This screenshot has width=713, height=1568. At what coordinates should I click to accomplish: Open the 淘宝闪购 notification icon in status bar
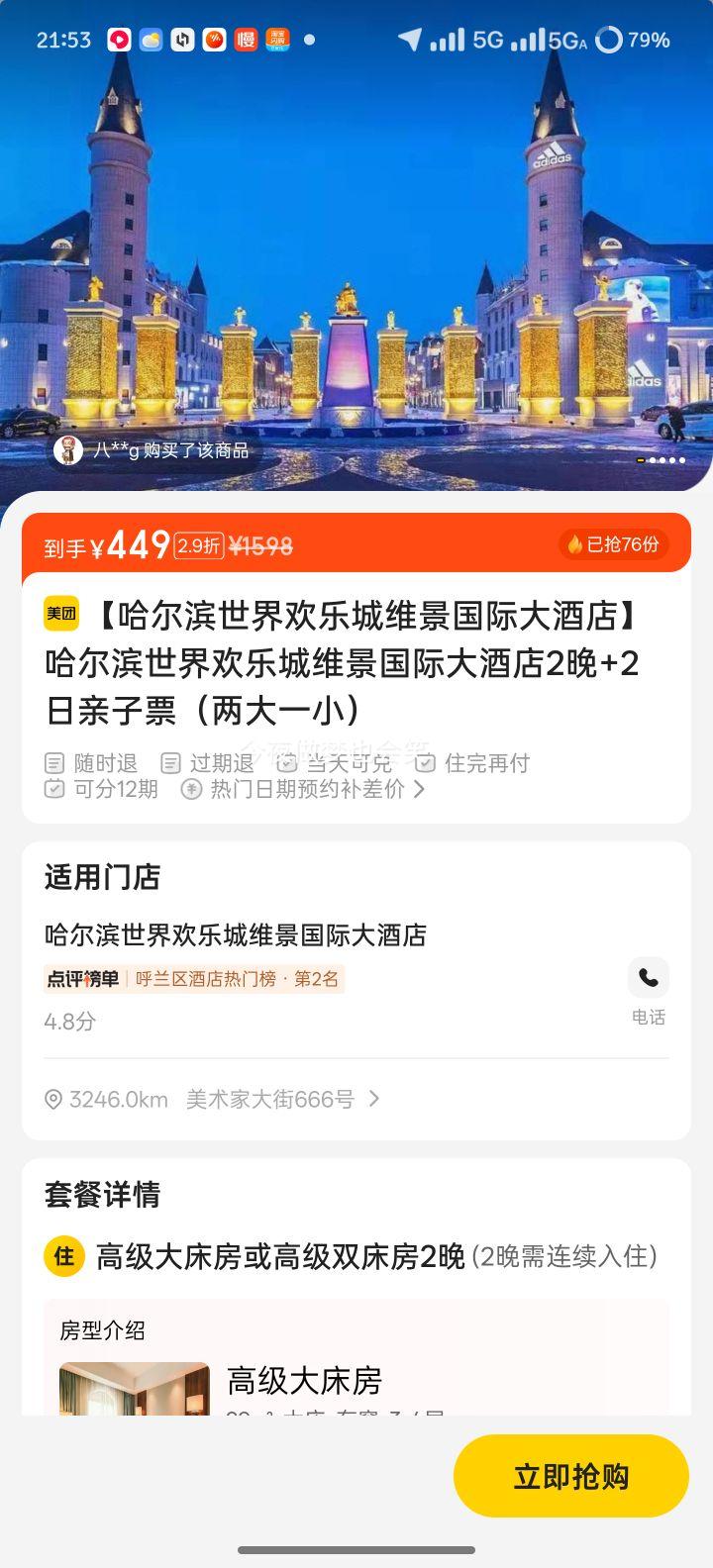pyautogui.click(x=280, y=40)
